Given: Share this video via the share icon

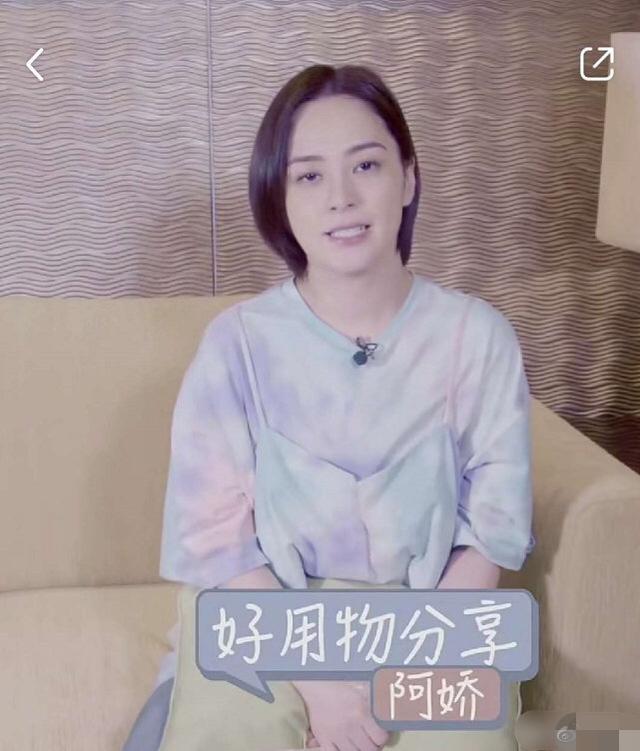Looking at the screenshot, I should pyautogui.click(x=596, y=64).
